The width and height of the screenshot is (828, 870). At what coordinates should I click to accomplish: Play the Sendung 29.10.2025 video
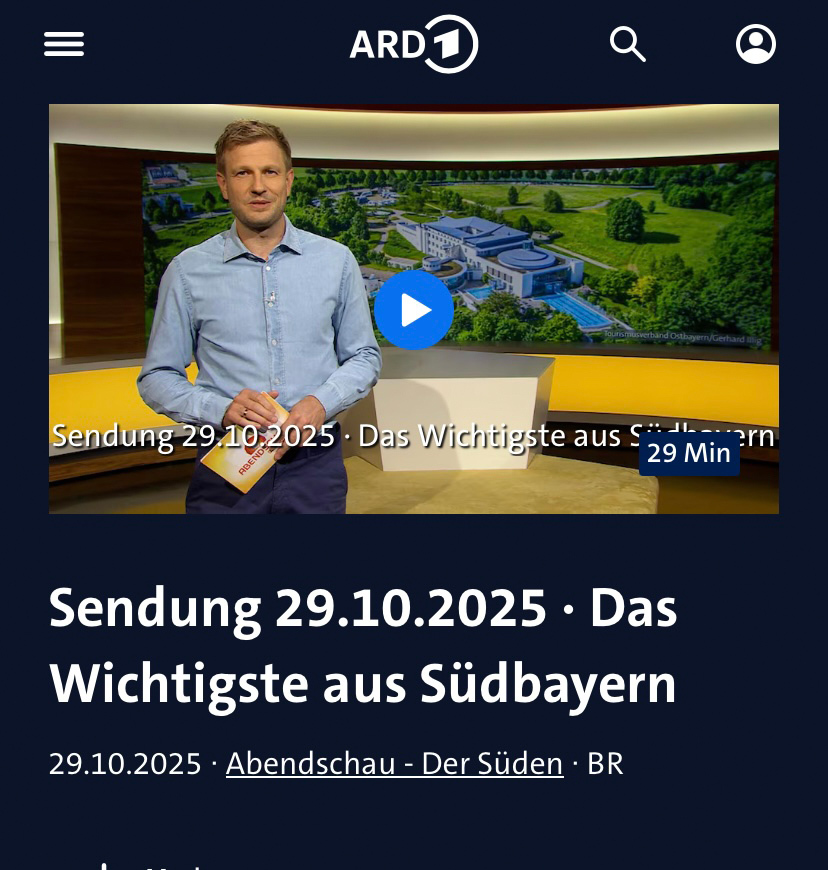(x=414, y=310)
